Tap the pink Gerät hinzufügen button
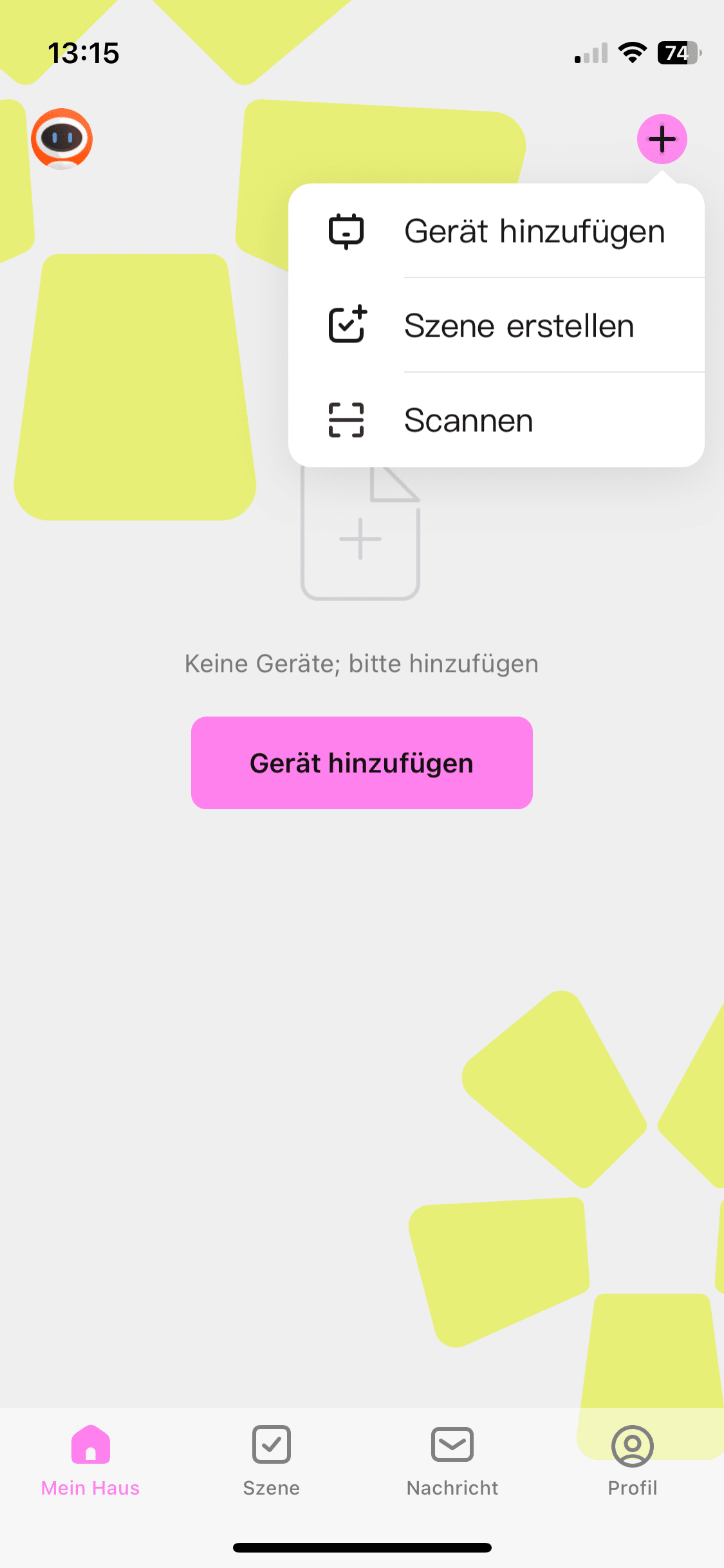 [x=362, y=763]
